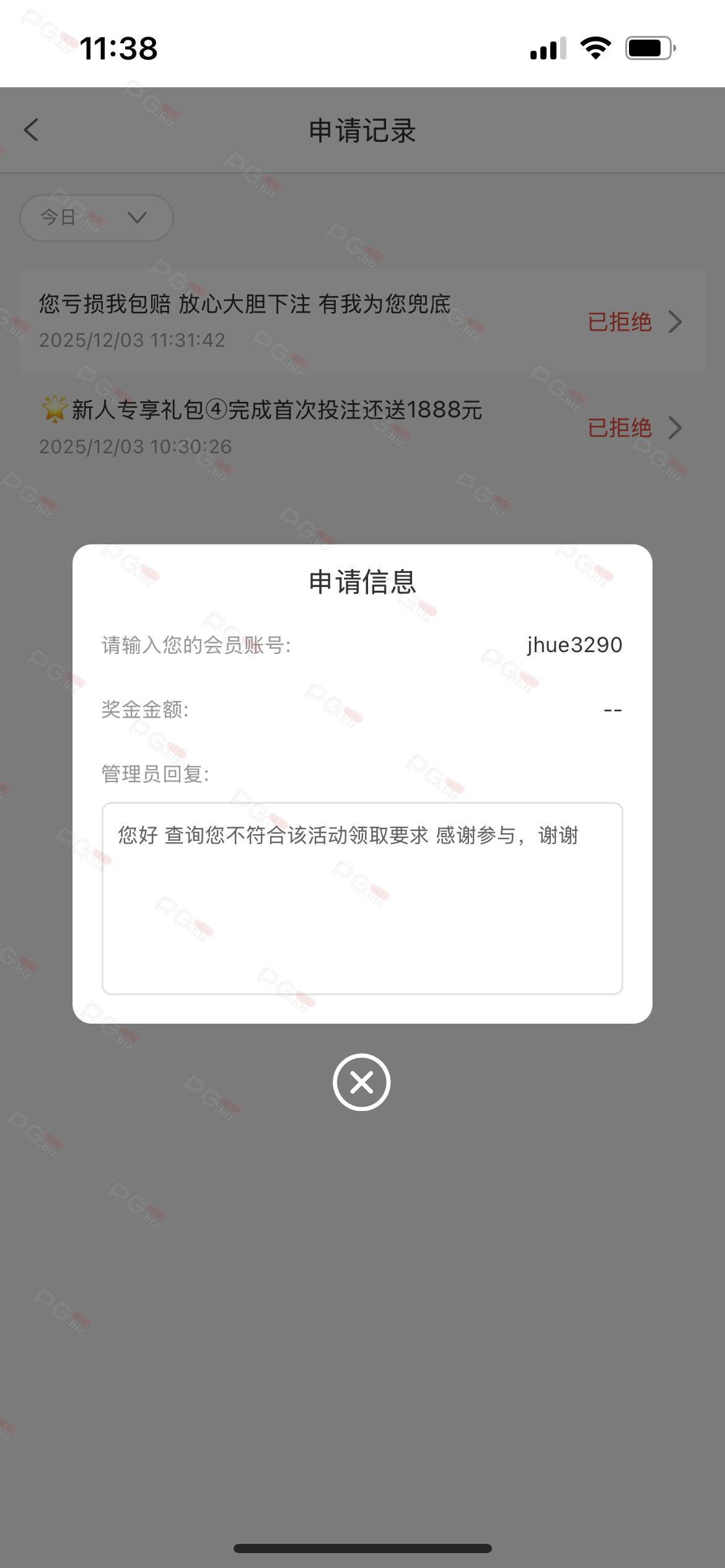Expand the 今日 date filter dropdown

click(97, 217)
